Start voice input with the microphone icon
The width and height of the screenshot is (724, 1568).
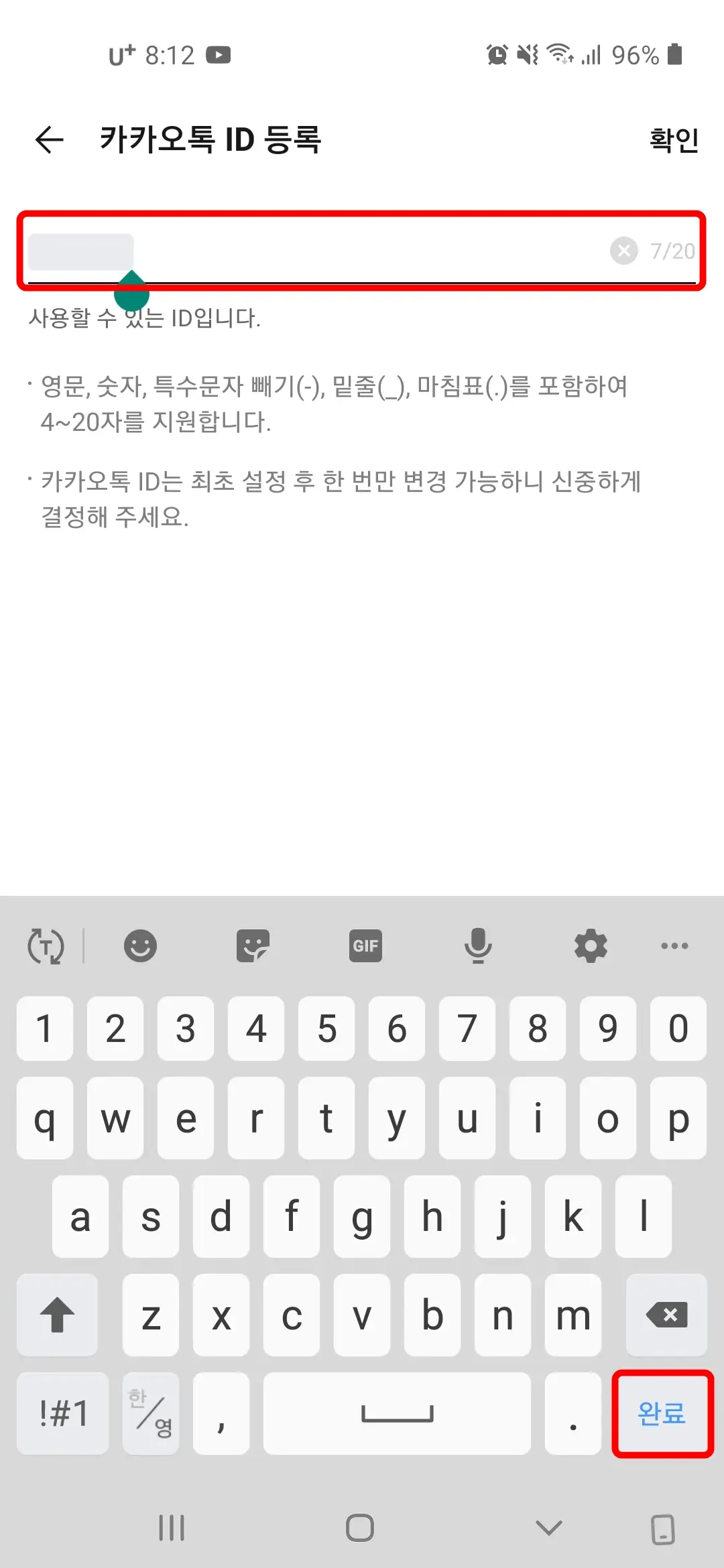477,945
